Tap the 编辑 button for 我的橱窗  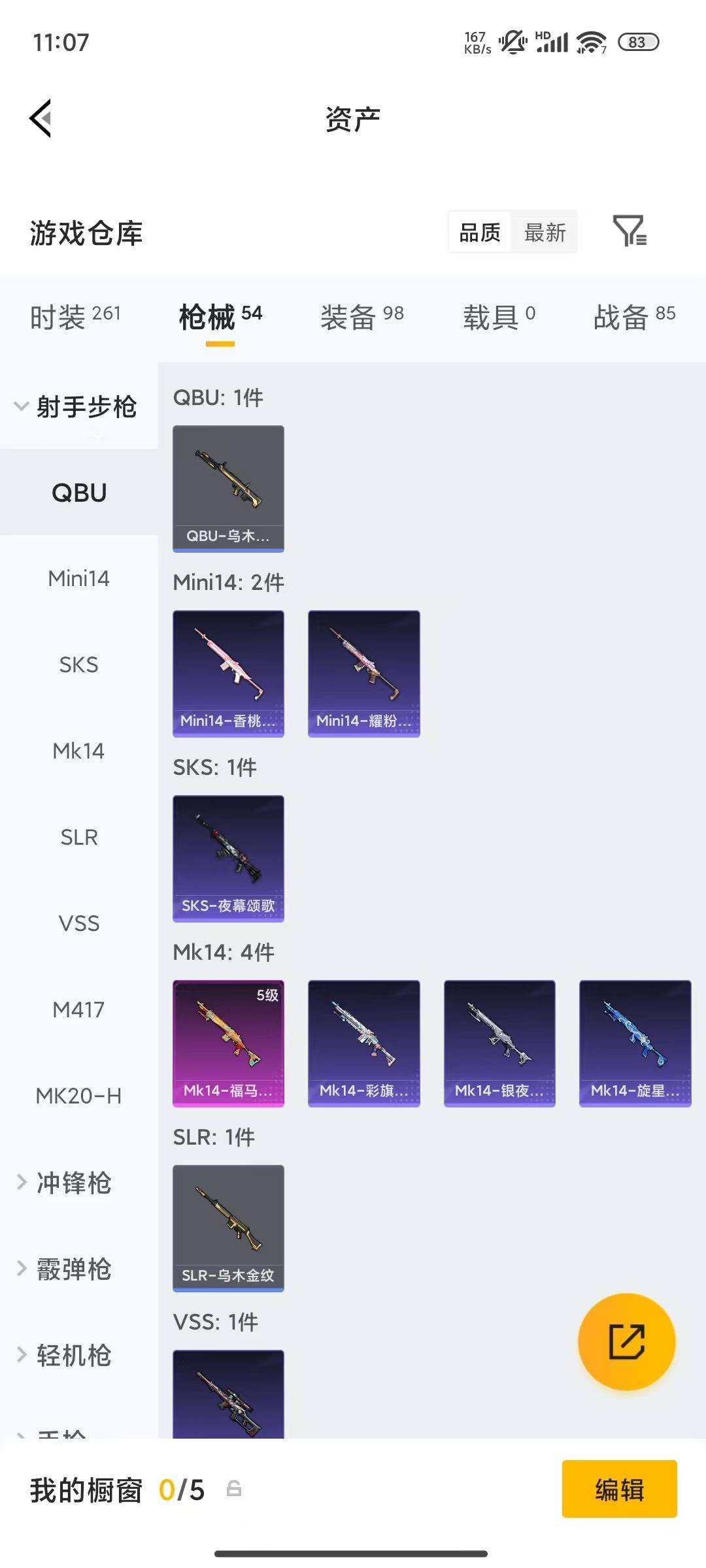click(619, 1489)
